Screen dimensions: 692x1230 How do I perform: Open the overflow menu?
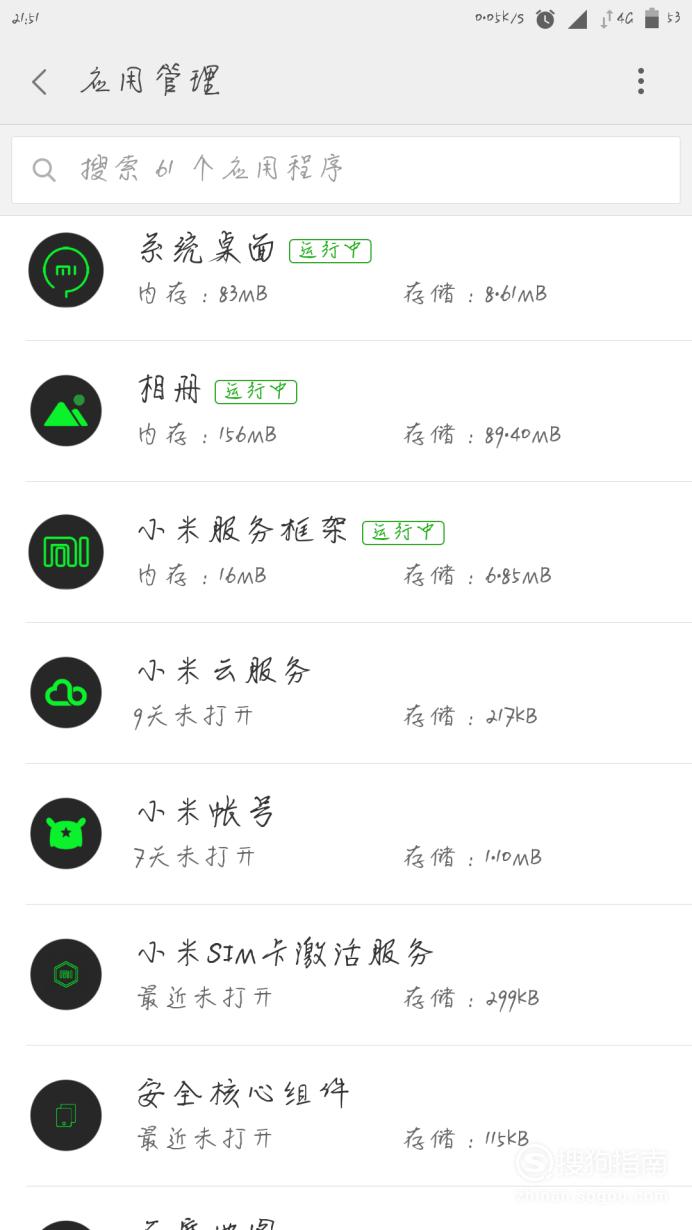pyautogui.click(x=641, y=82)
